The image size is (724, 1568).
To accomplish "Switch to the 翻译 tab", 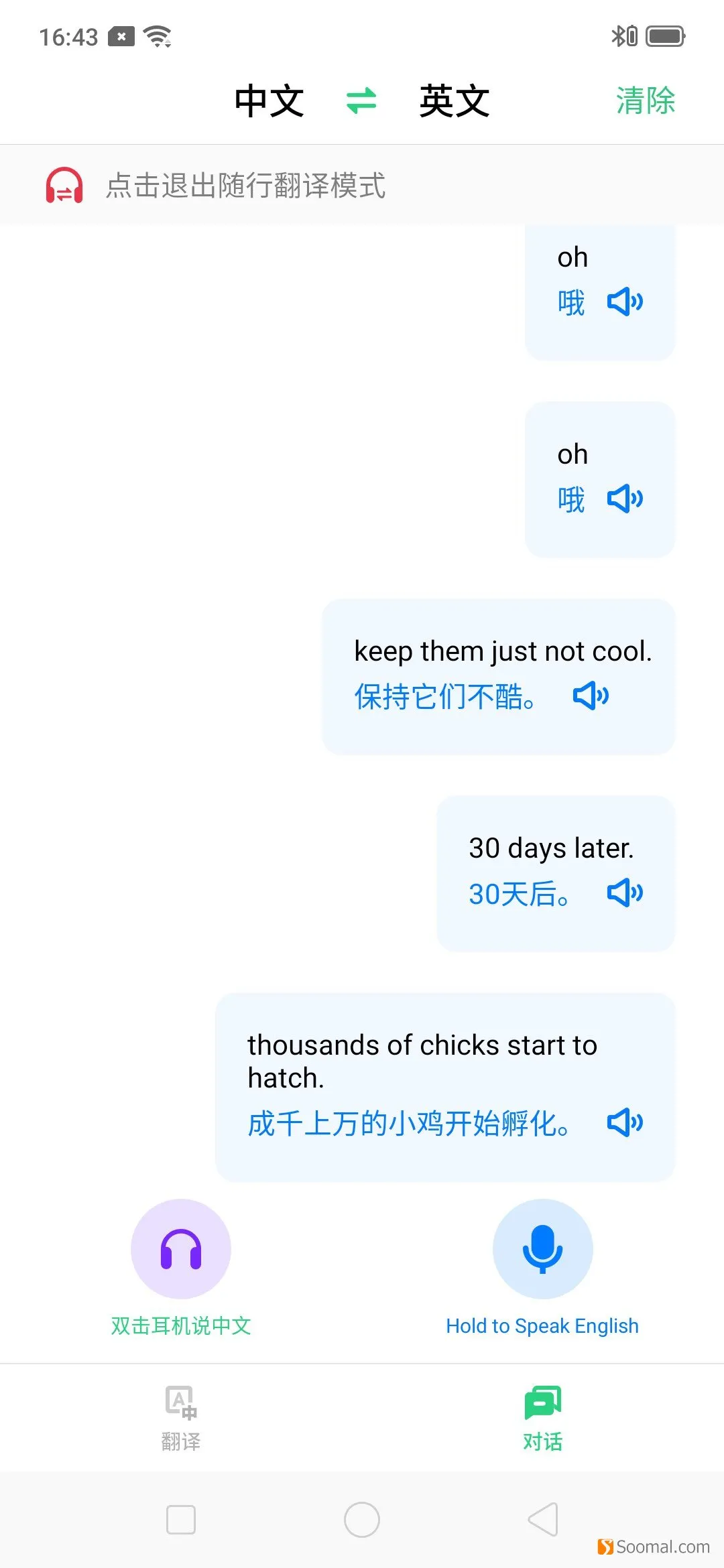I will pyautogui.click(x=181, y=1417).
